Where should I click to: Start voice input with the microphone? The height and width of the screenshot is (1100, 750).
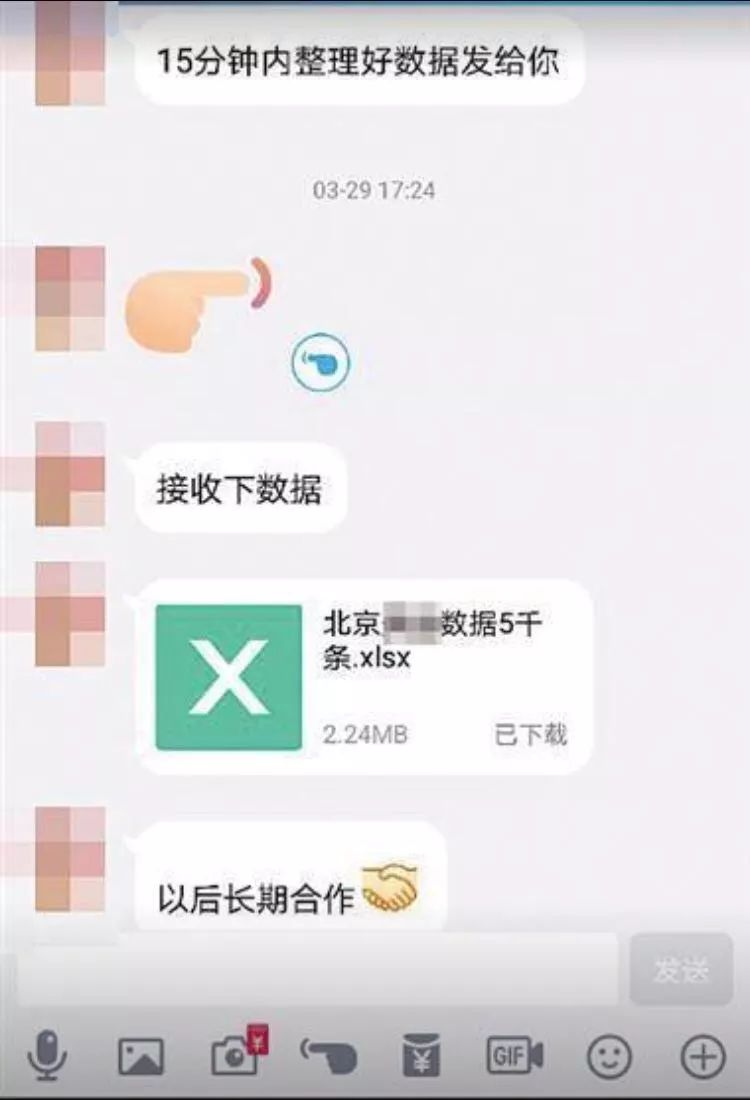click(x=46, y=1056)
